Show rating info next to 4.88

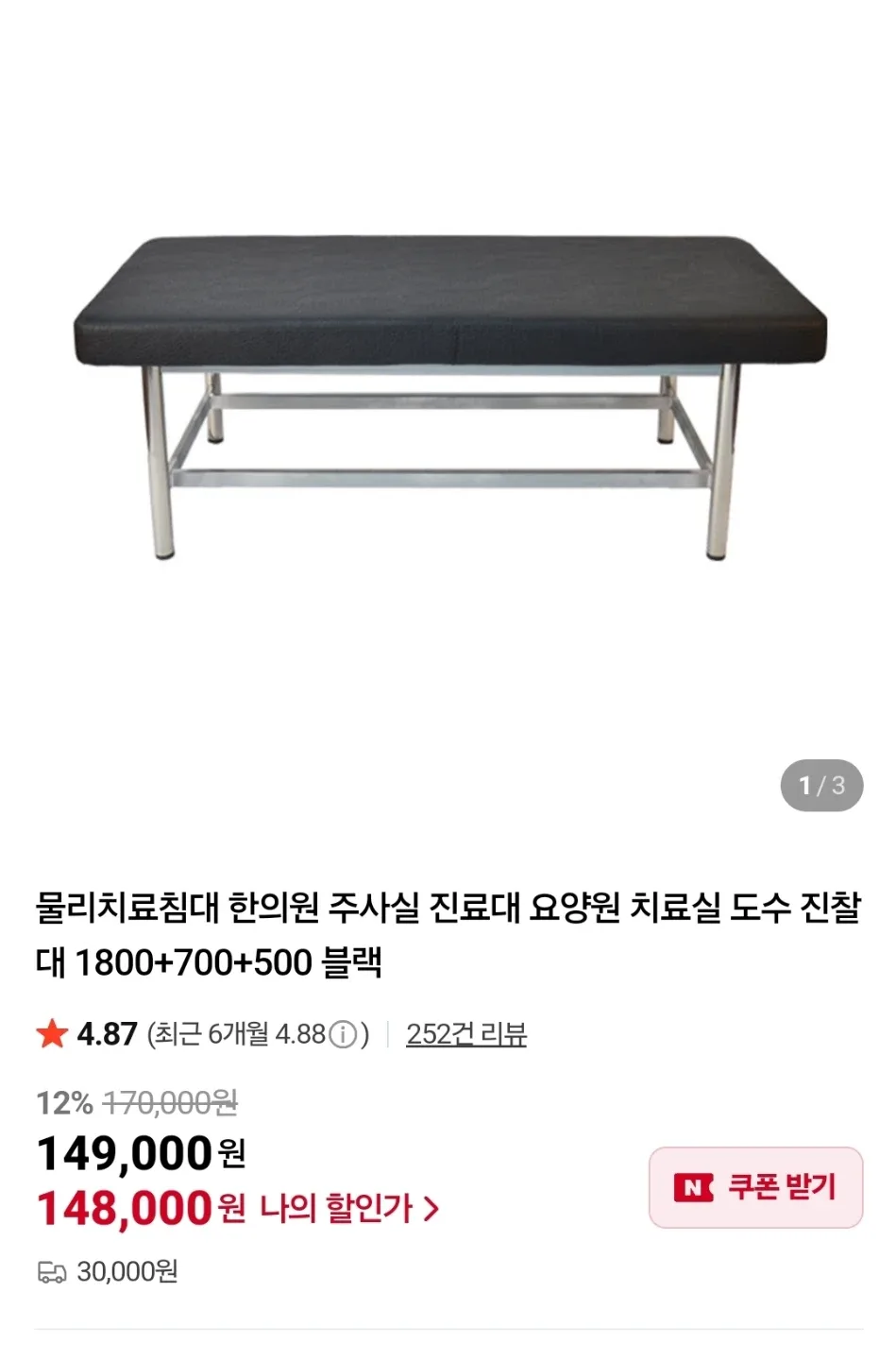pyautogui.click(x=344, y=1035)
